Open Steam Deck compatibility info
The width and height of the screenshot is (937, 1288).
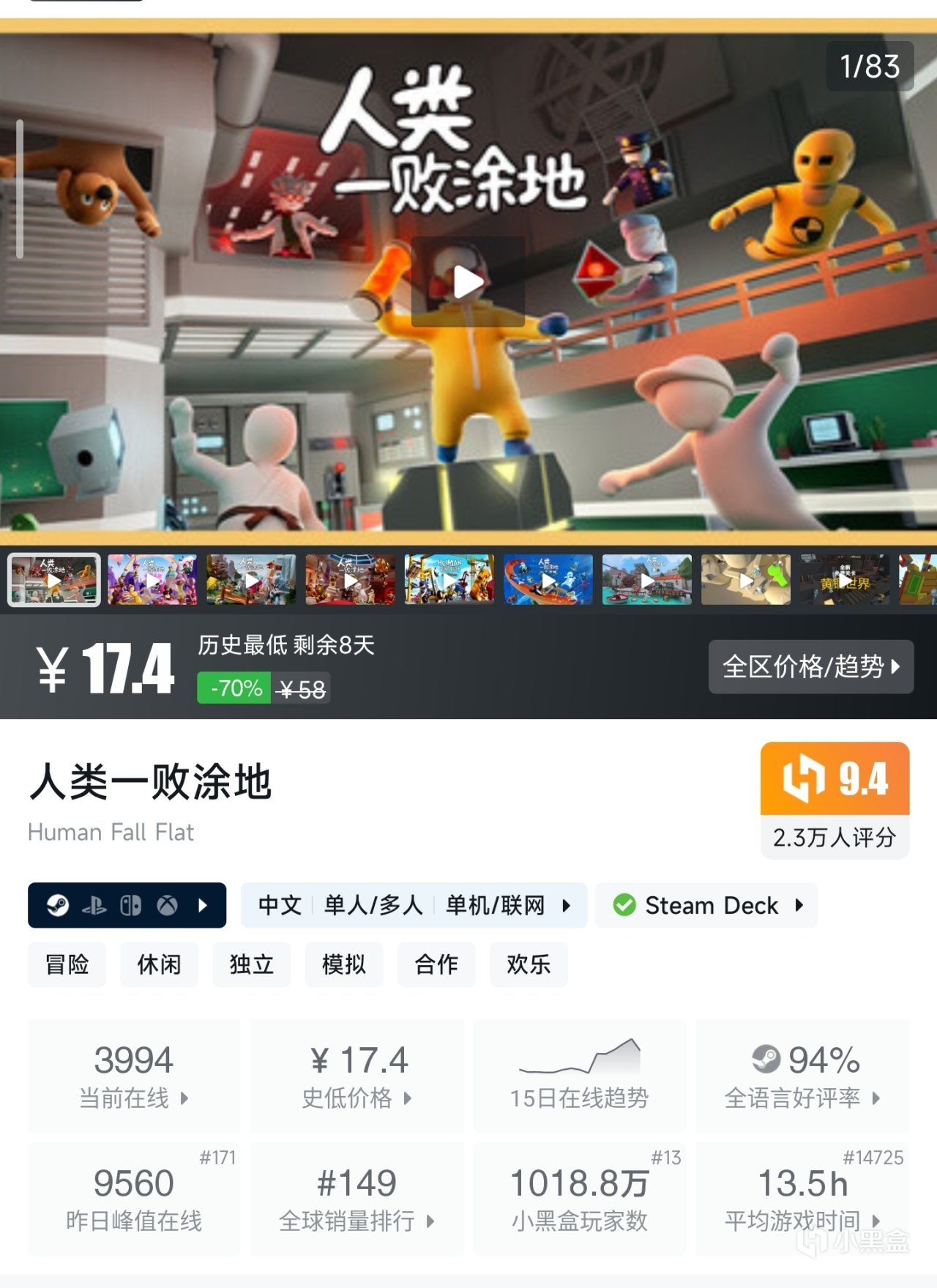[706, 905]
